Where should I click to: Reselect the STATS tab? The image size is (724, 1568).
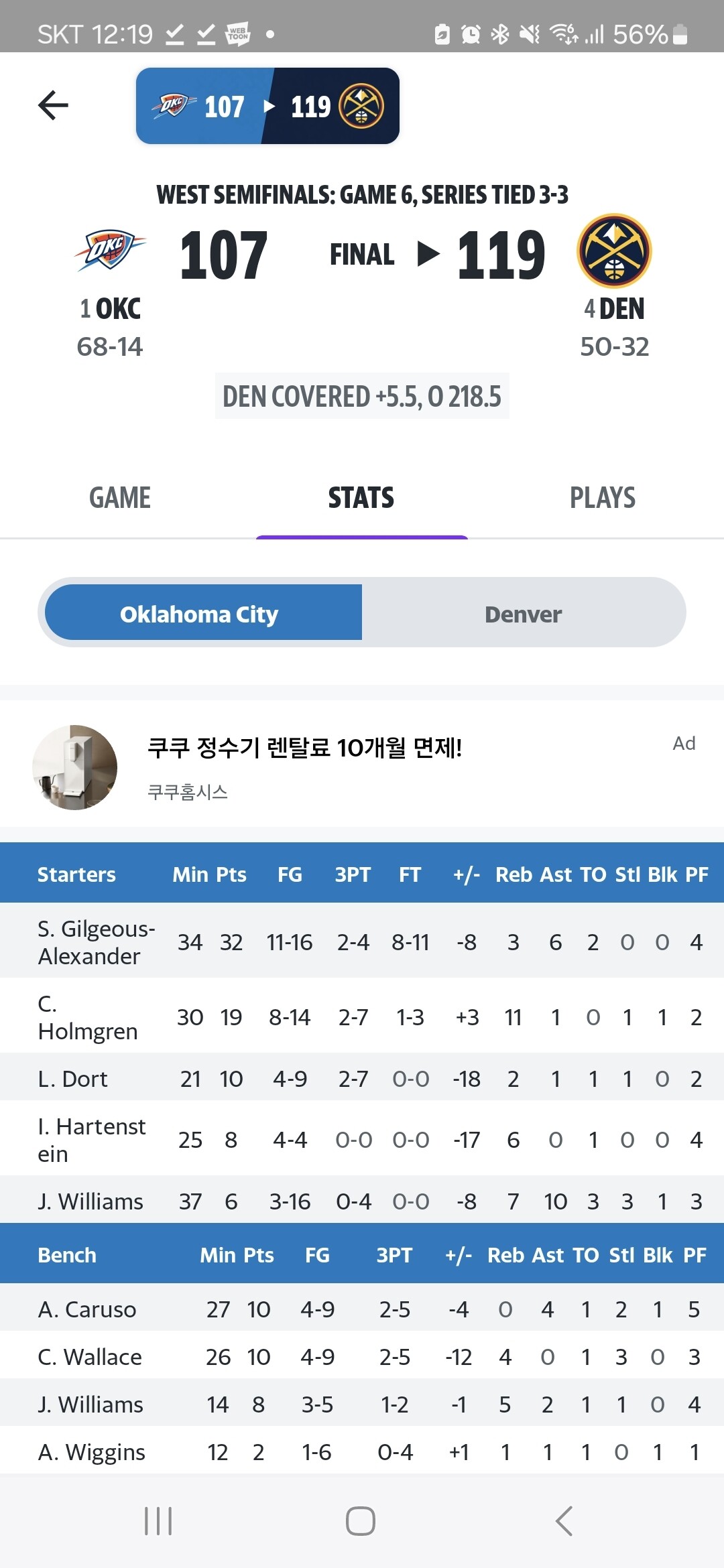point(361,497)
